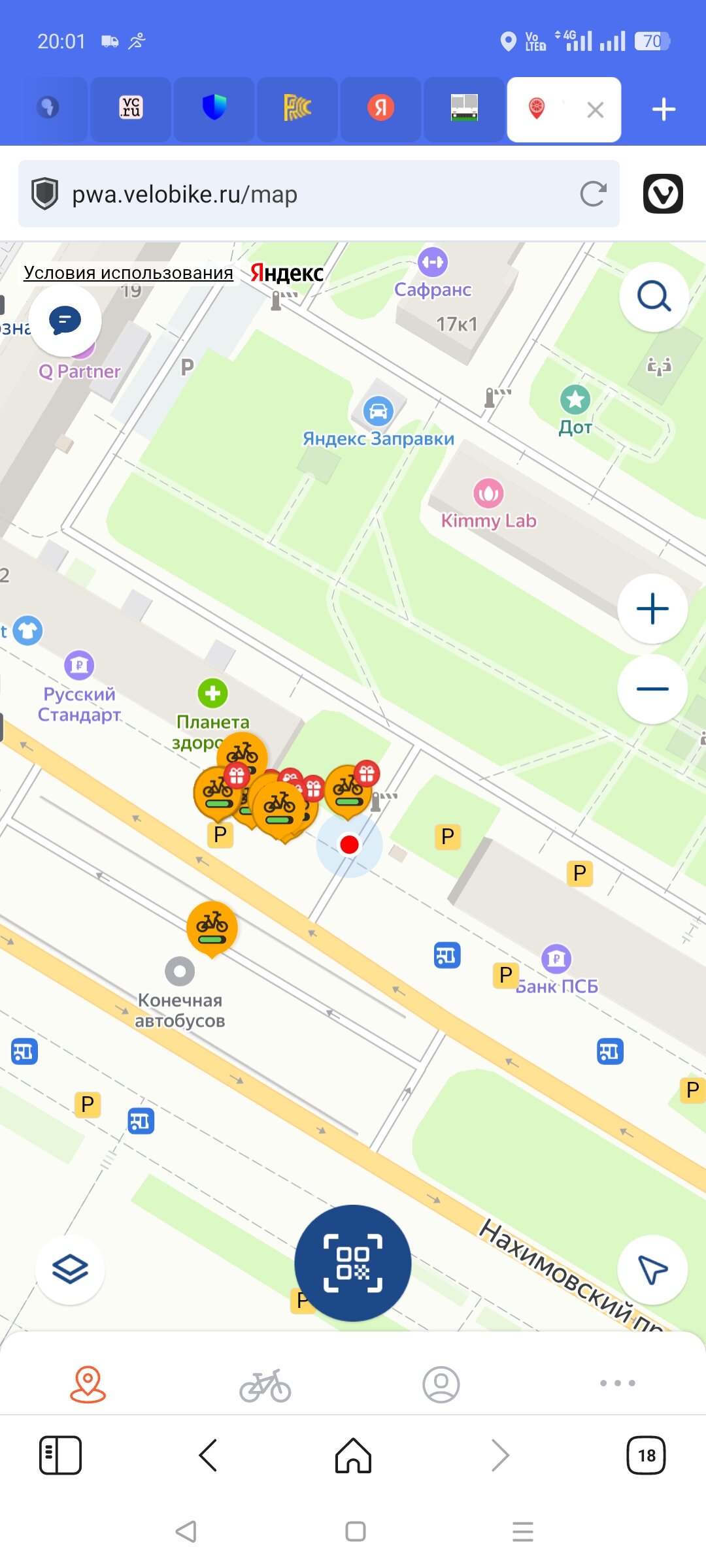
Task: Open the support chat bubble
Action: click(65, 321)
